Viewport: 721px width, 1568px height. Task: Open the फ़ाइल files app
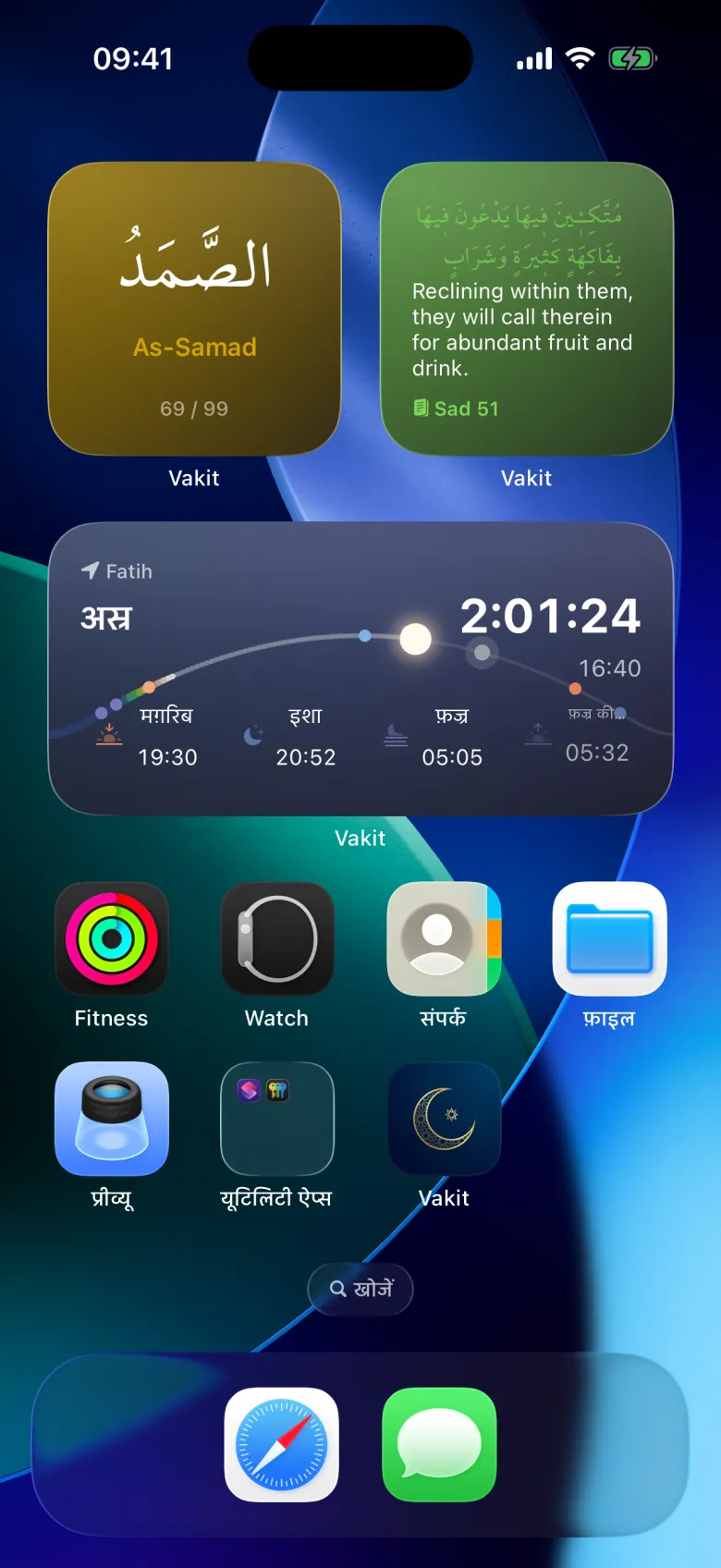(x=610, y=938)
